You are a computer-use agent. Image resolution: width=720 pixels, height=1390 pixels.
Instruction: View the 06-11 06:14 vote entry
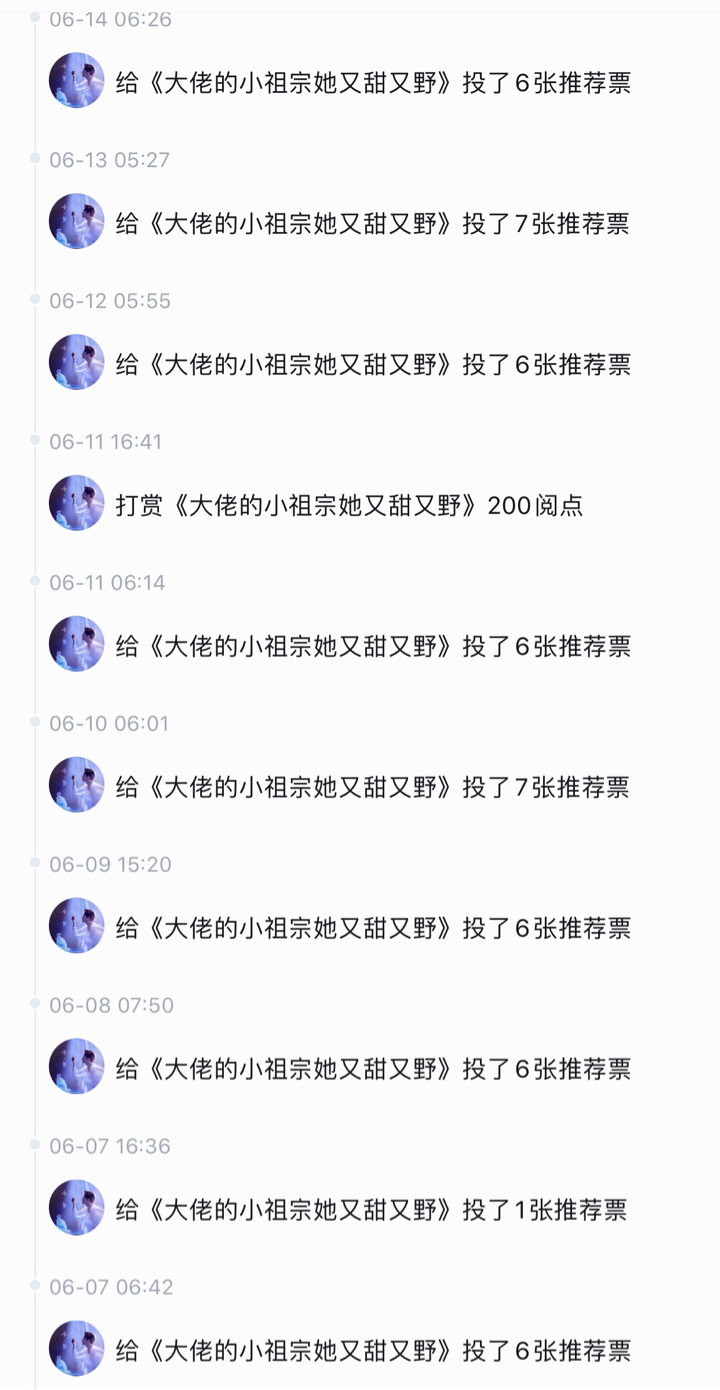click(373, 646)
